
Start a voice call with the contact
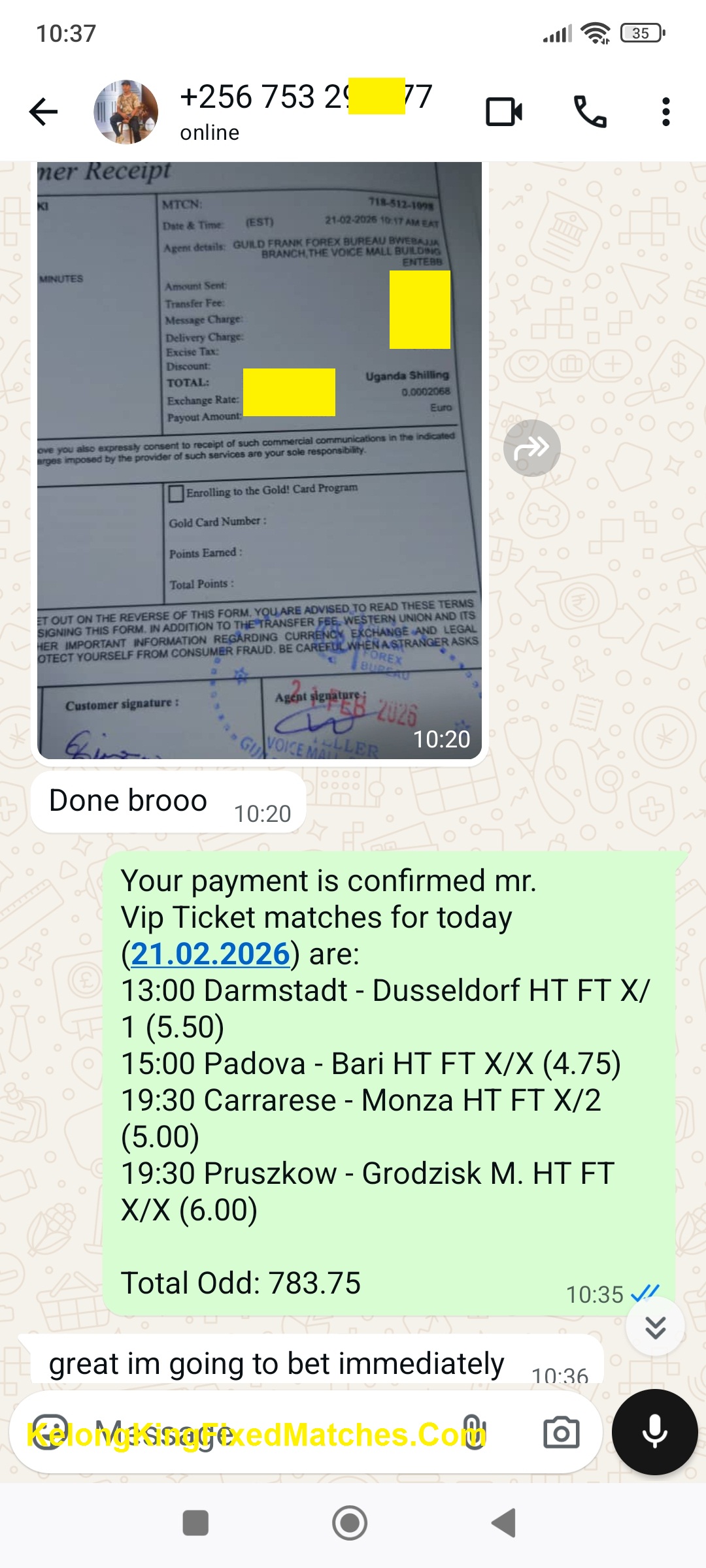(590, 112)
